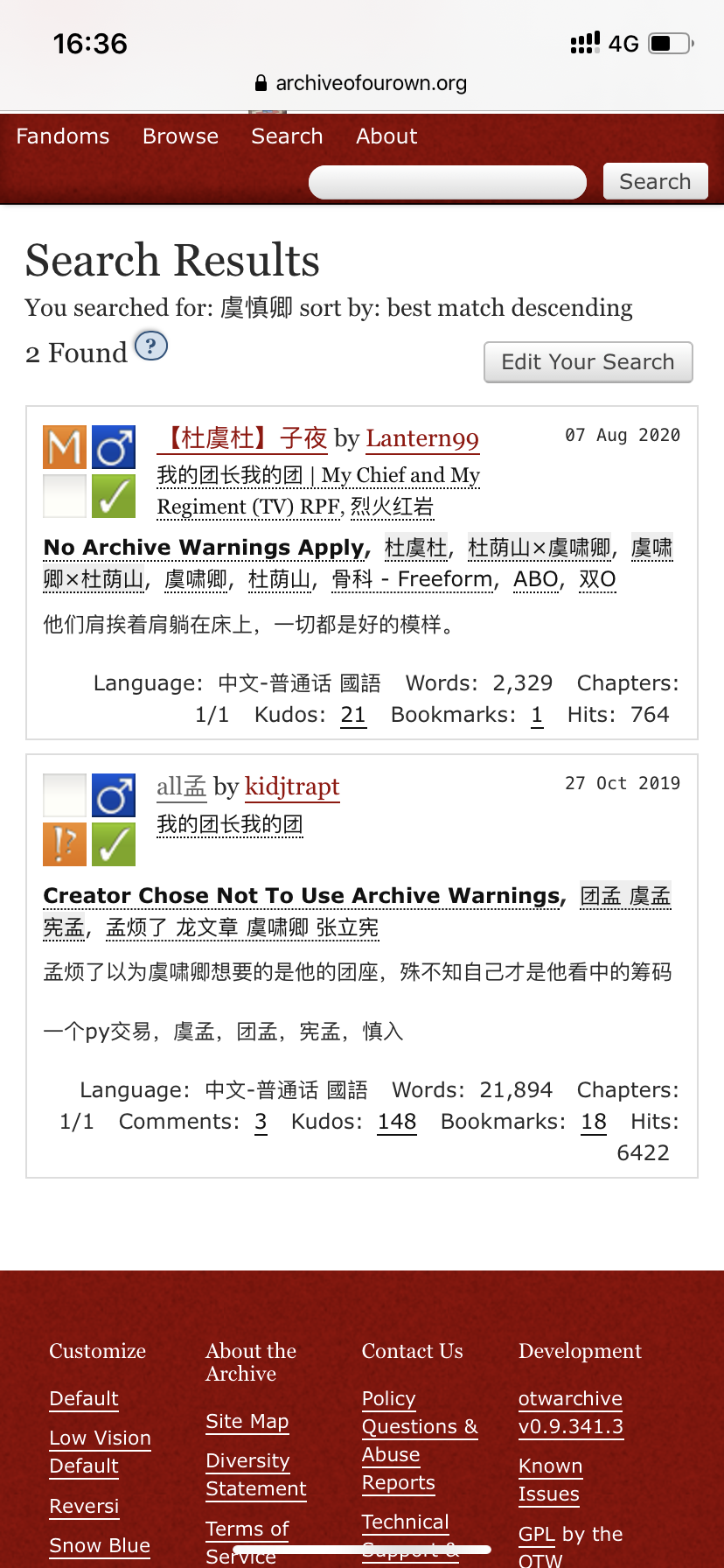Open the About menu
Screen dimensions: 724x1568
coord(386,136)
